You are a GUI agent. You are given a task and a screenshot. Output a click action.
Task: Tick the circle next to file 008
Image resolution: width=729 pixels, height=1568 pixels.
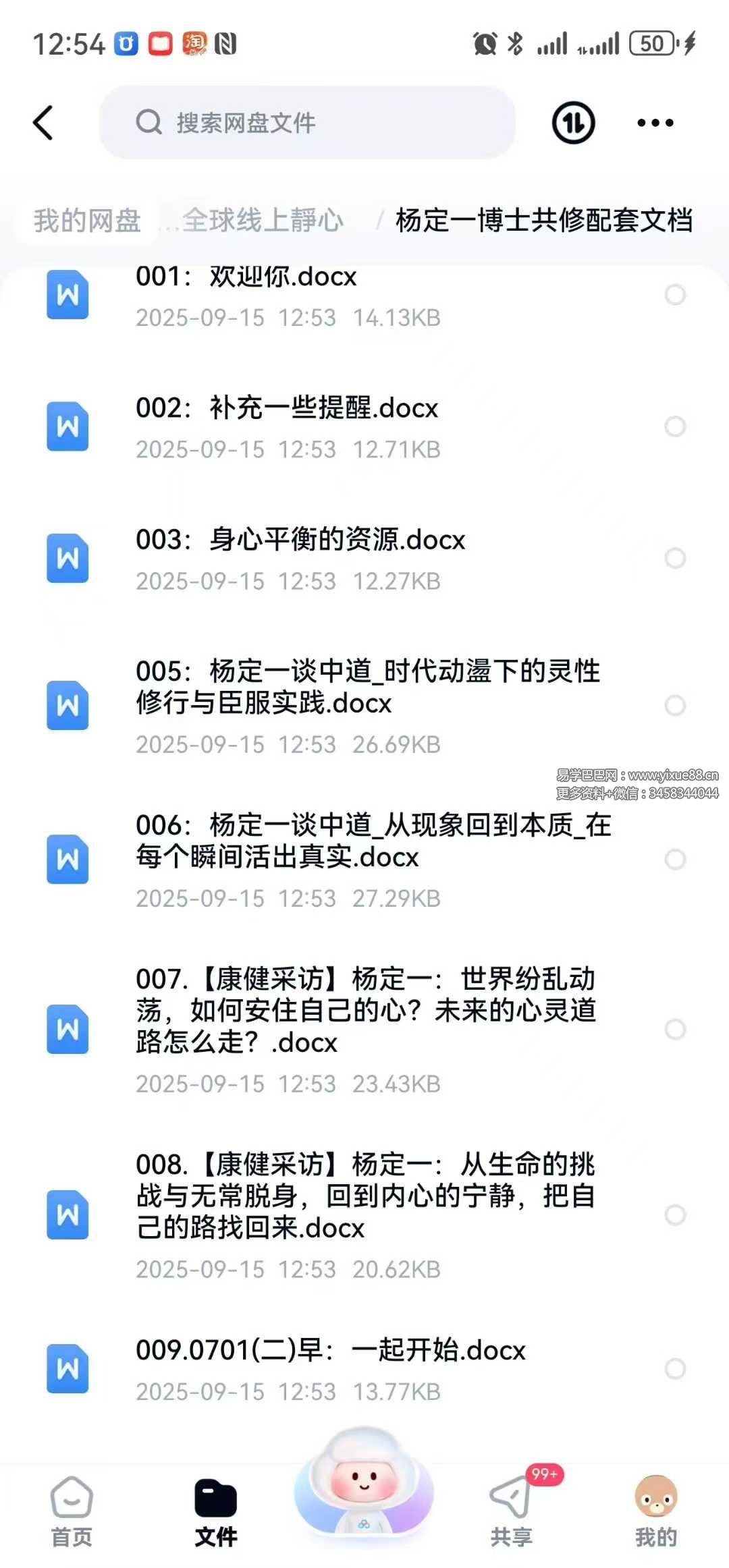click(675, 1214)
